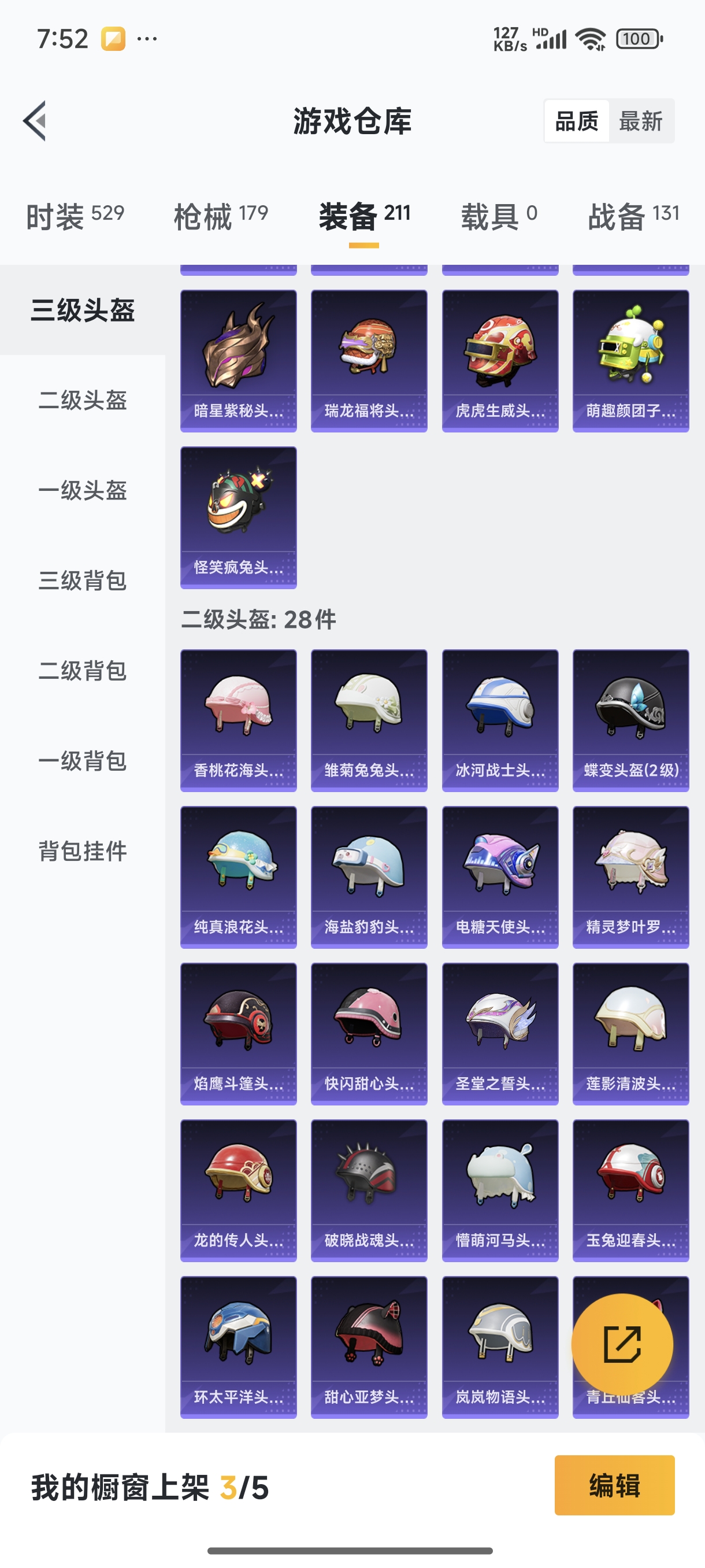Select 二级头盔 in the sidebar

(83, 401)
